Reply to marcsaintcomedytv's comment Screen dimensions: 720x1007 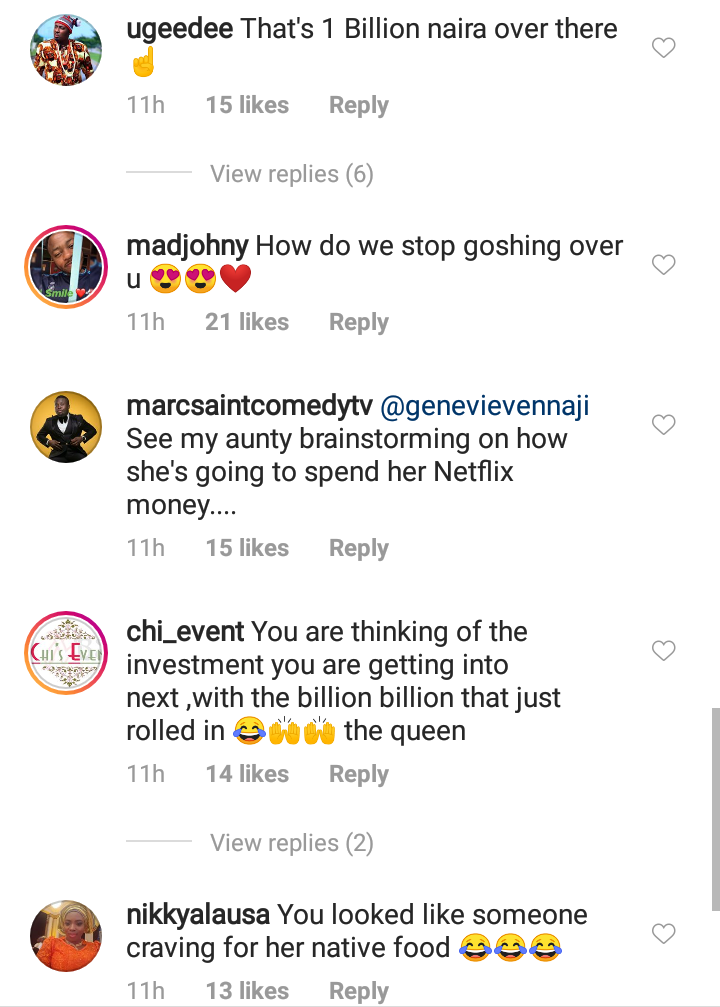[358, 548]
